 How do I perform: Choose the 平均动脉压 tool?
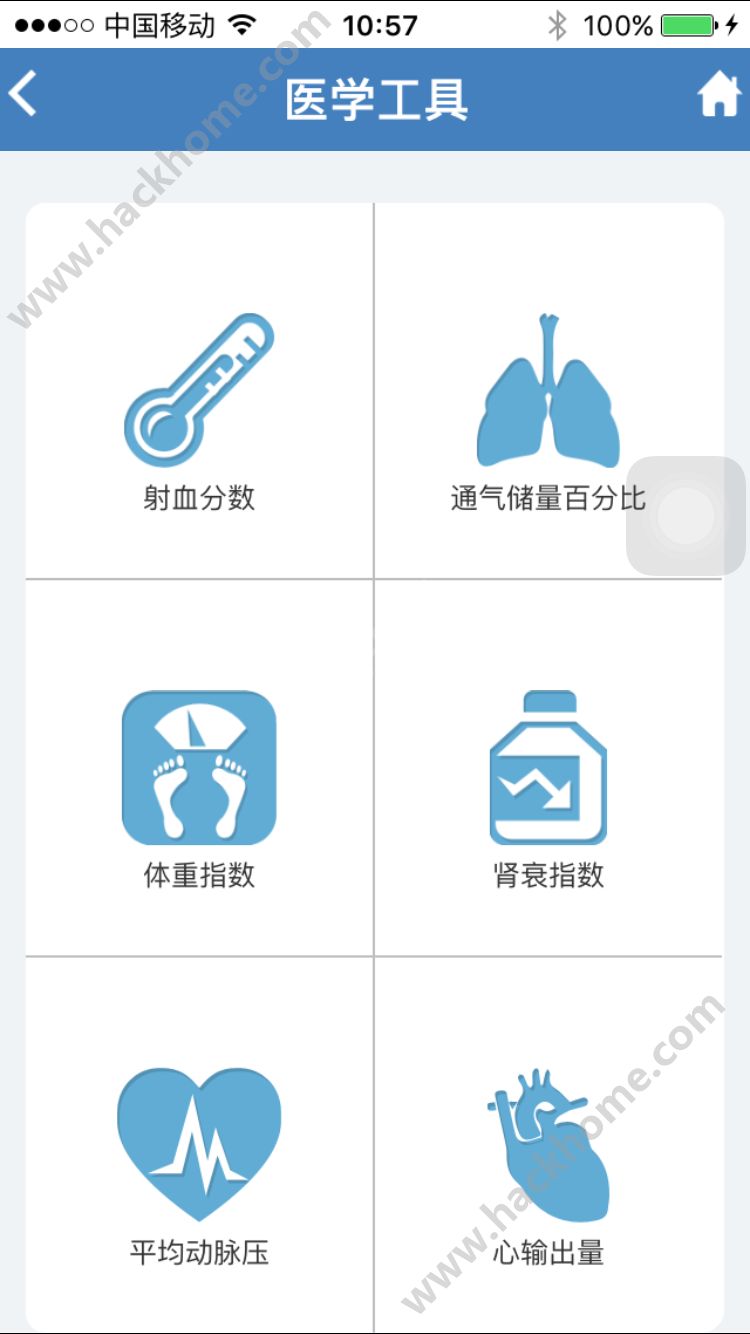(199, 1162)
